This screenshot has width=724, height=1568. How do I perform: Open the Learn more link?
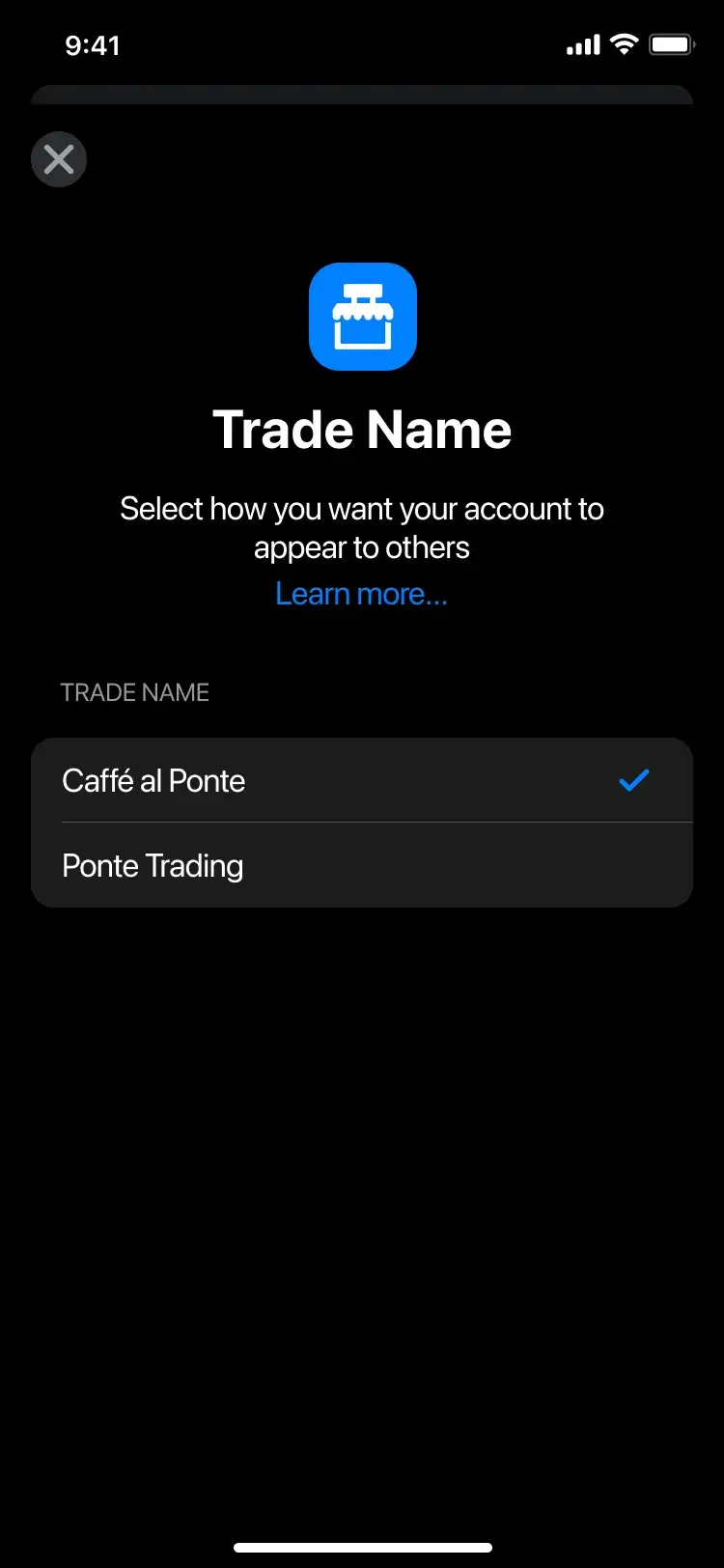(362, 593)
